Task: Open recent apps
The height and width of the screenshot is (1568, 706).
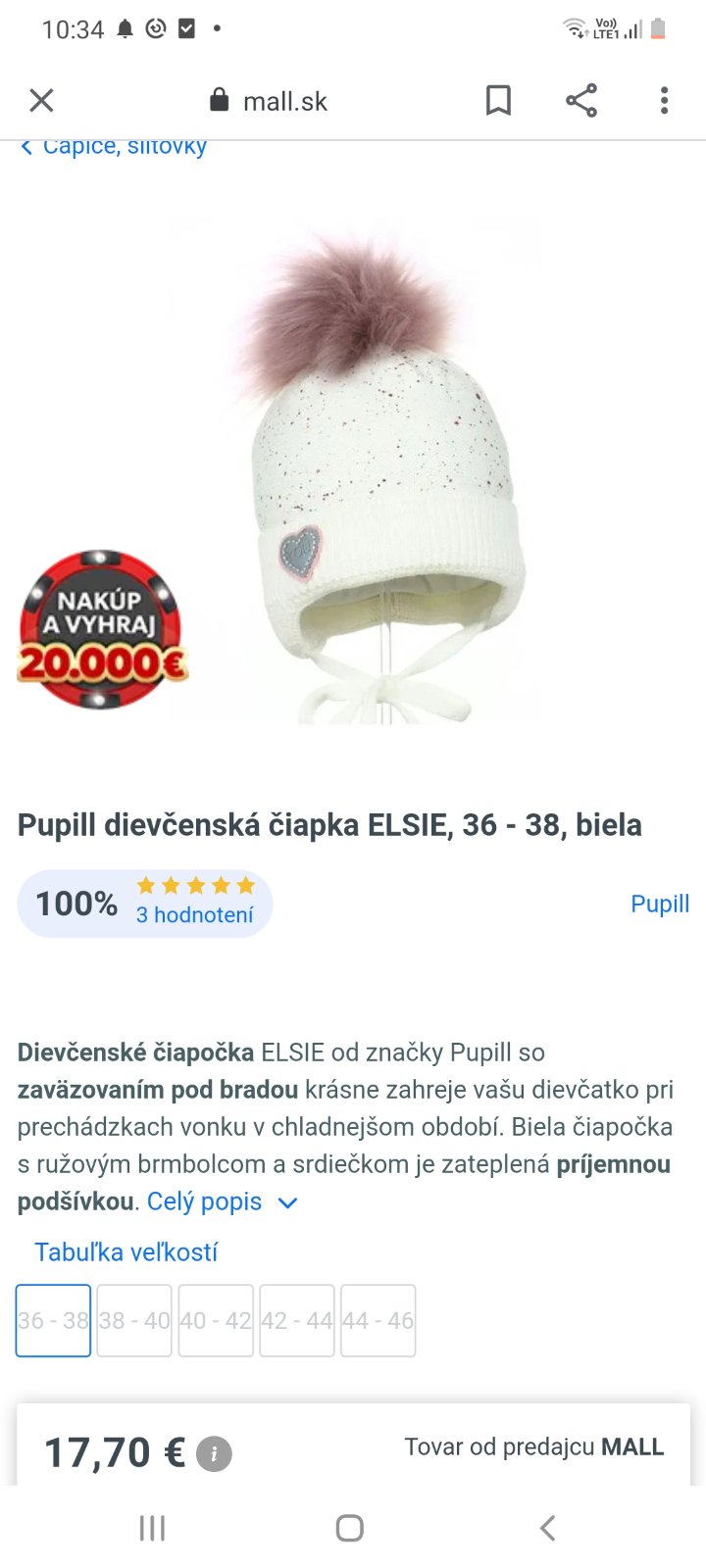Action: (x=152, y=1528)
